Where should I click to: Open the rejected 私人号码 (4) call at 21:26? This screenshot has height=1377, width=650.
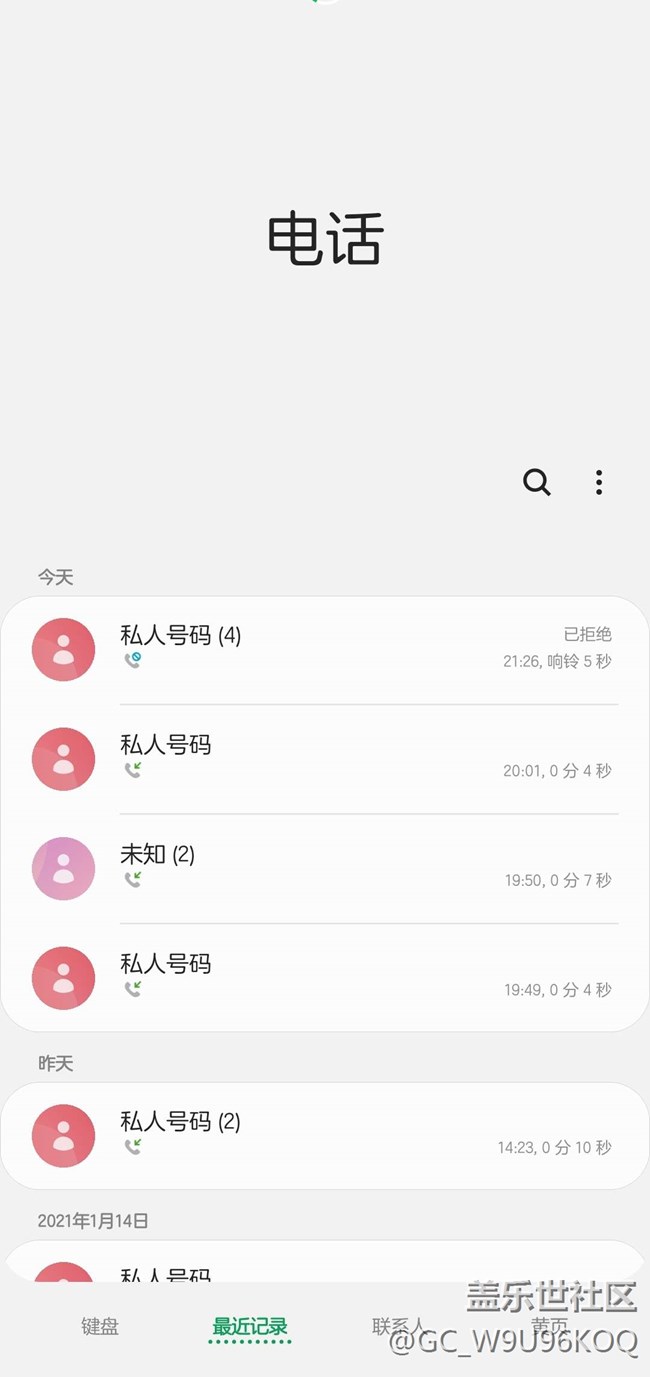(325, 649)
